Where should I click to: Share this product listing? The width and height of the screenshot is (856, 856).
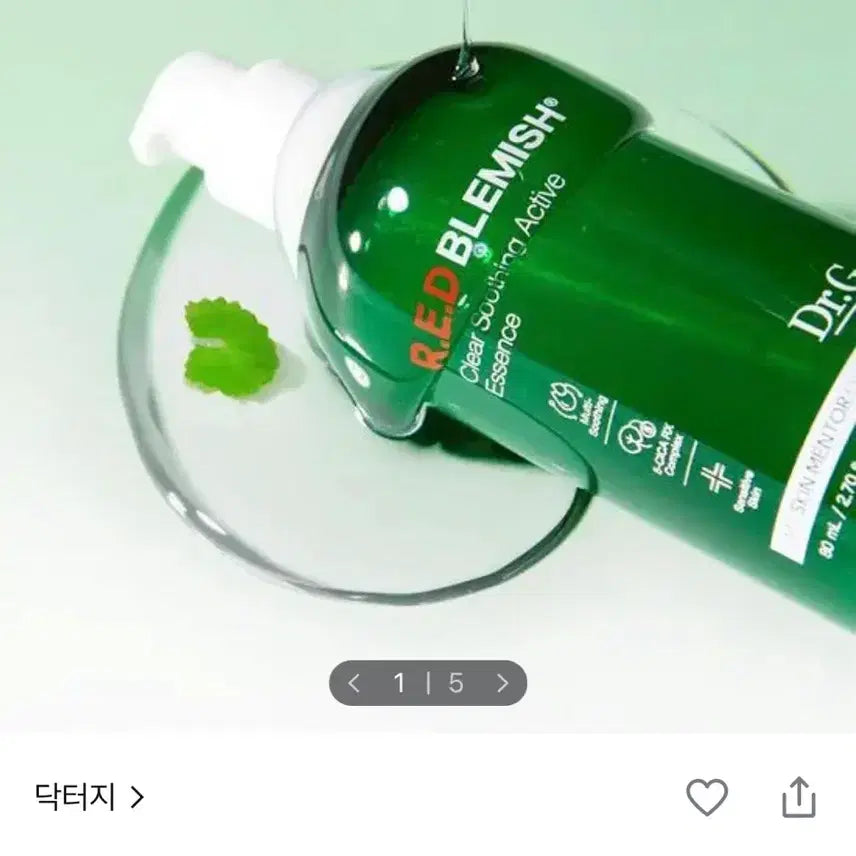(798, 797)
